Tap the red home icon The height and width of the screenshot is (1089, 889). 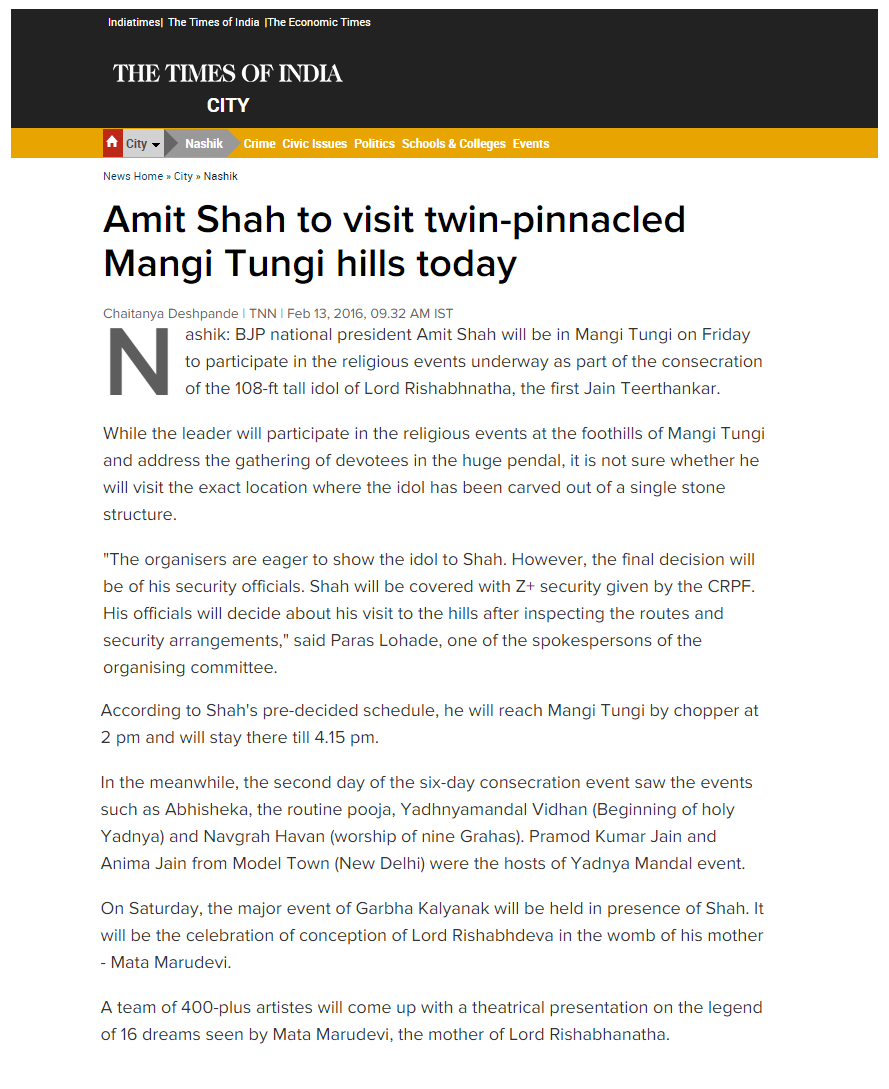point(112,143)
